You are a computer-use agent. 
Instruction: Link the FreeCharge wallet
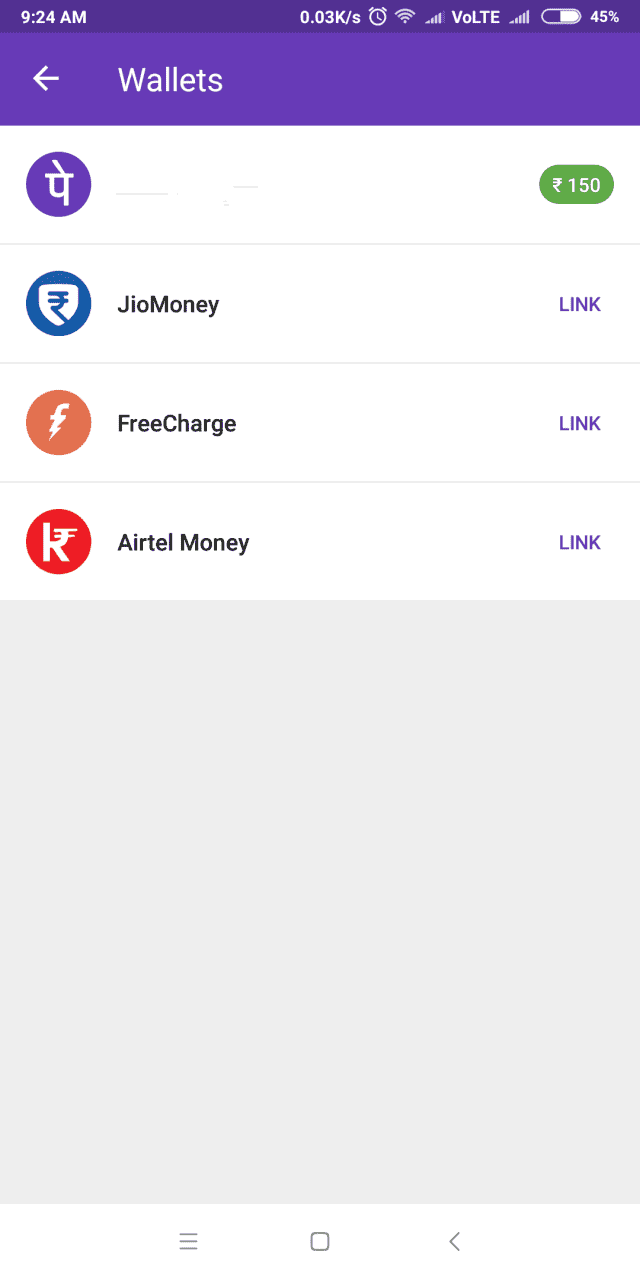click(579, 423)
